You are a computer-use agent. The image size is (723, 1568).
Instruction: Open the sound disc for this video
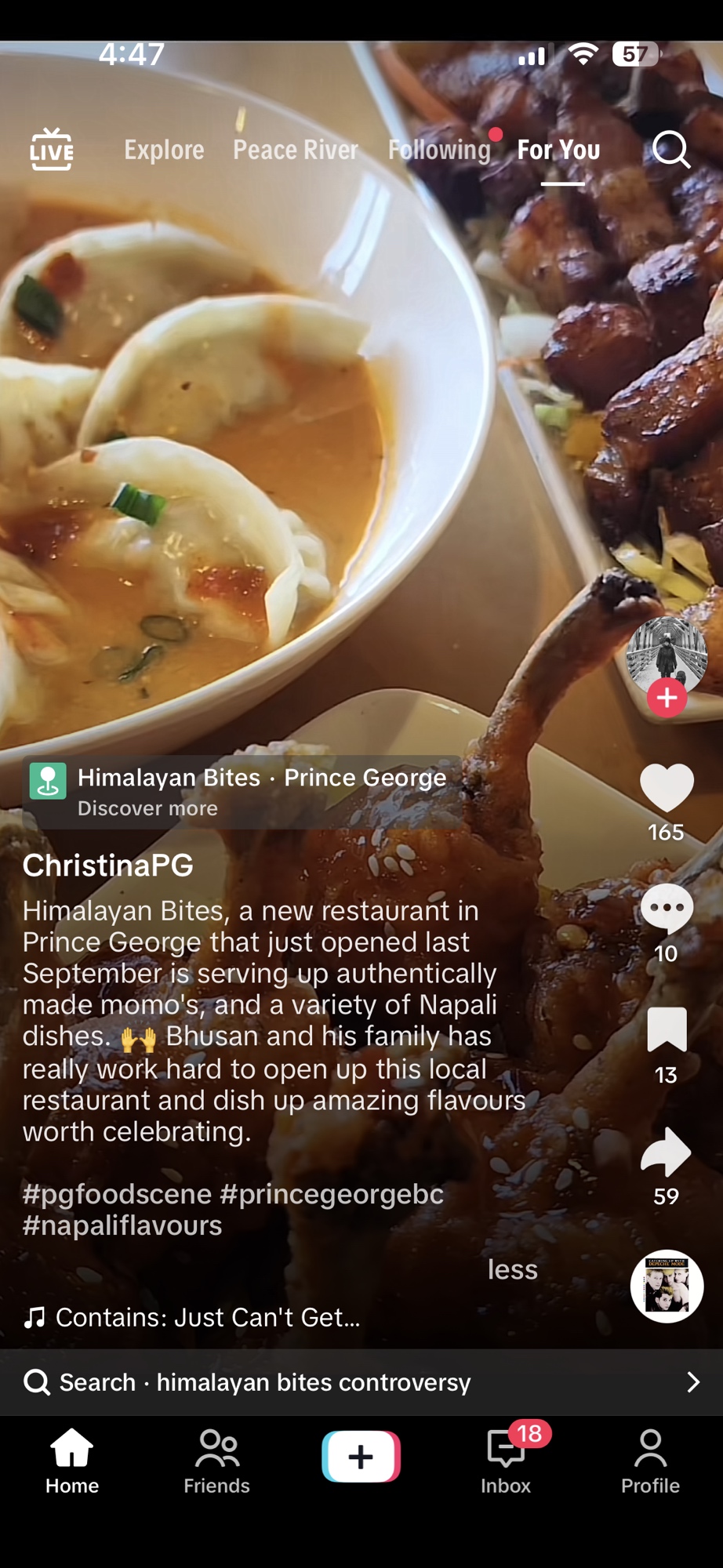667,1286
